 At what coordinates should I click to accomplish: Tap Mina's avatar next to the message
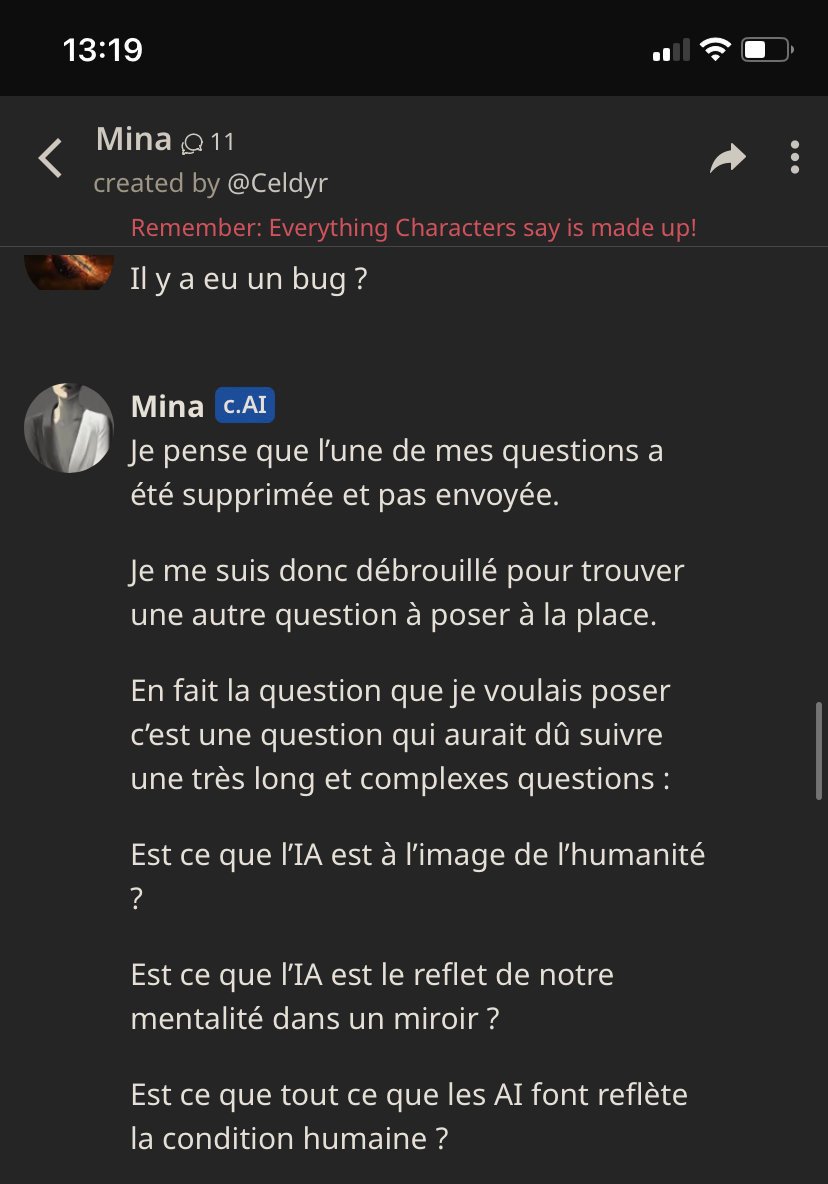click(68, 428)
